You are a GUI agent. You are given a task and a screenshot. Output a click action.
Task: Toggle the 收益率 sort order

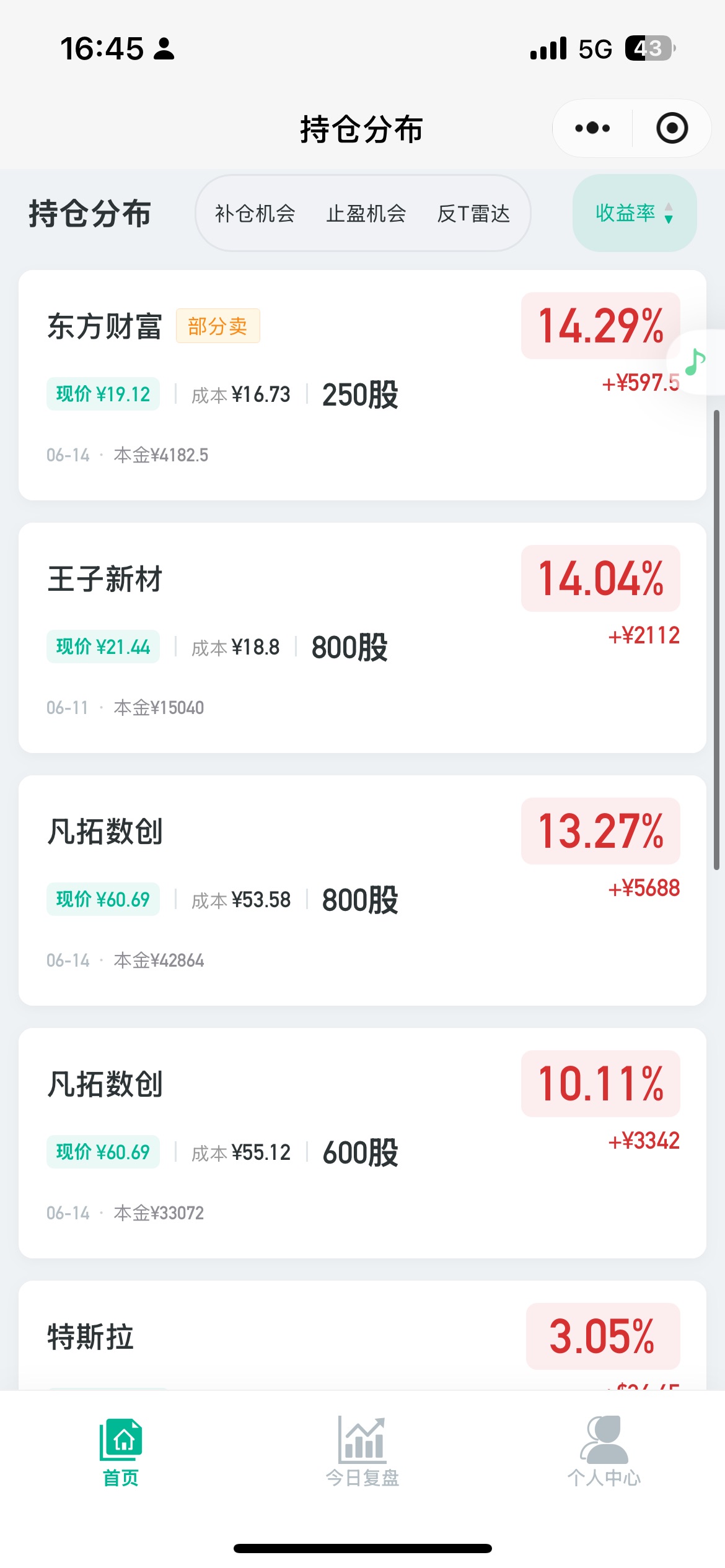(635, 213)
